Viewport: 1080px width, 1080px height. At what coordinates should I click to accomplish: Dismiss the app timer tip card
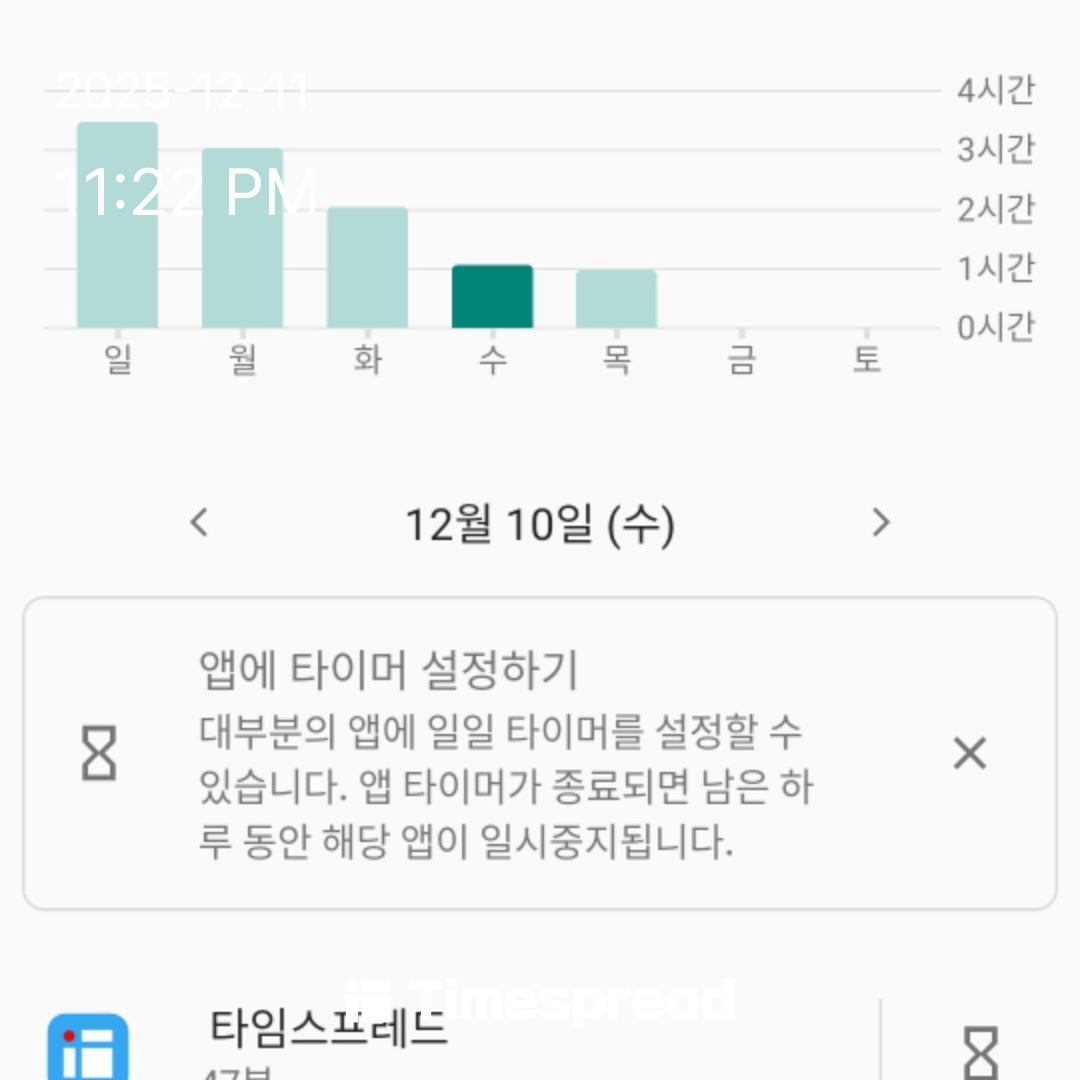969,753
